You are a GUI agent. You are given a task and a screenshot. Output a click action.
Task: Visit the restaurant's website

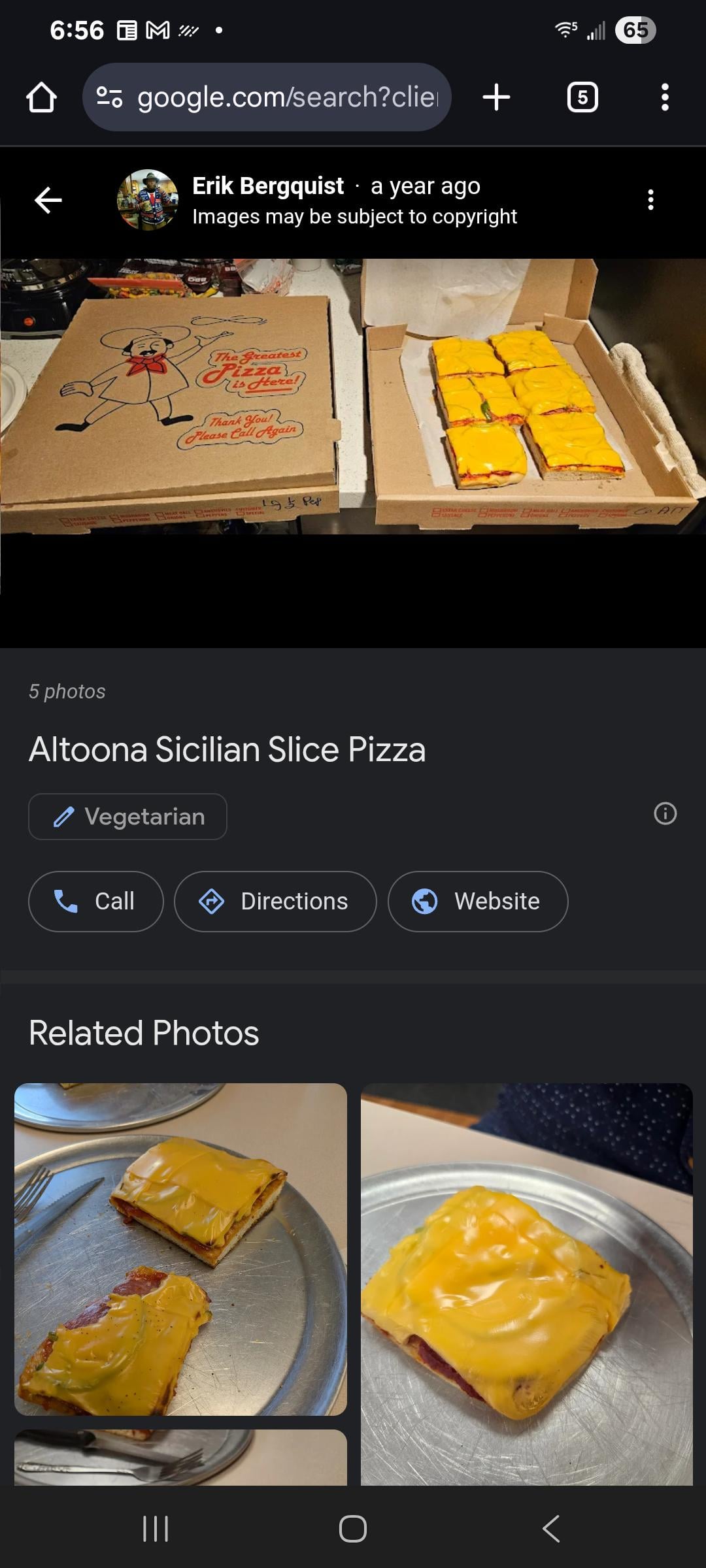pyautogui.click(x=478, y=902)
